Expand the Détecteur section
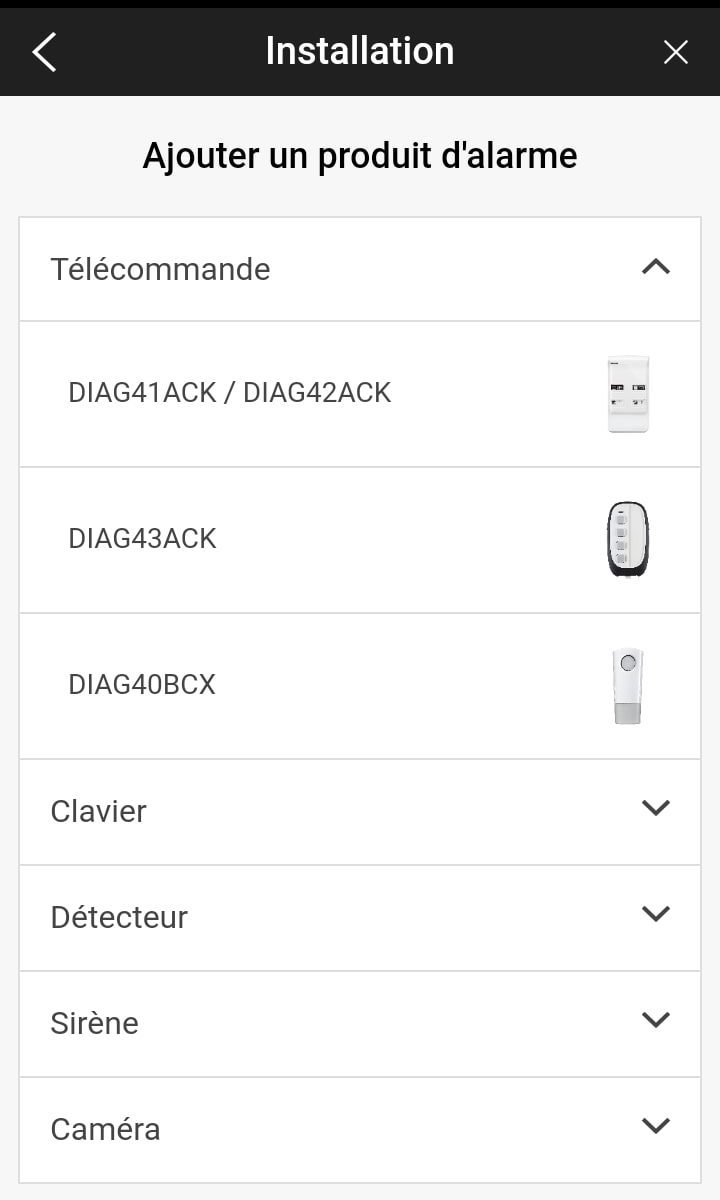 [x=360, y=918]
